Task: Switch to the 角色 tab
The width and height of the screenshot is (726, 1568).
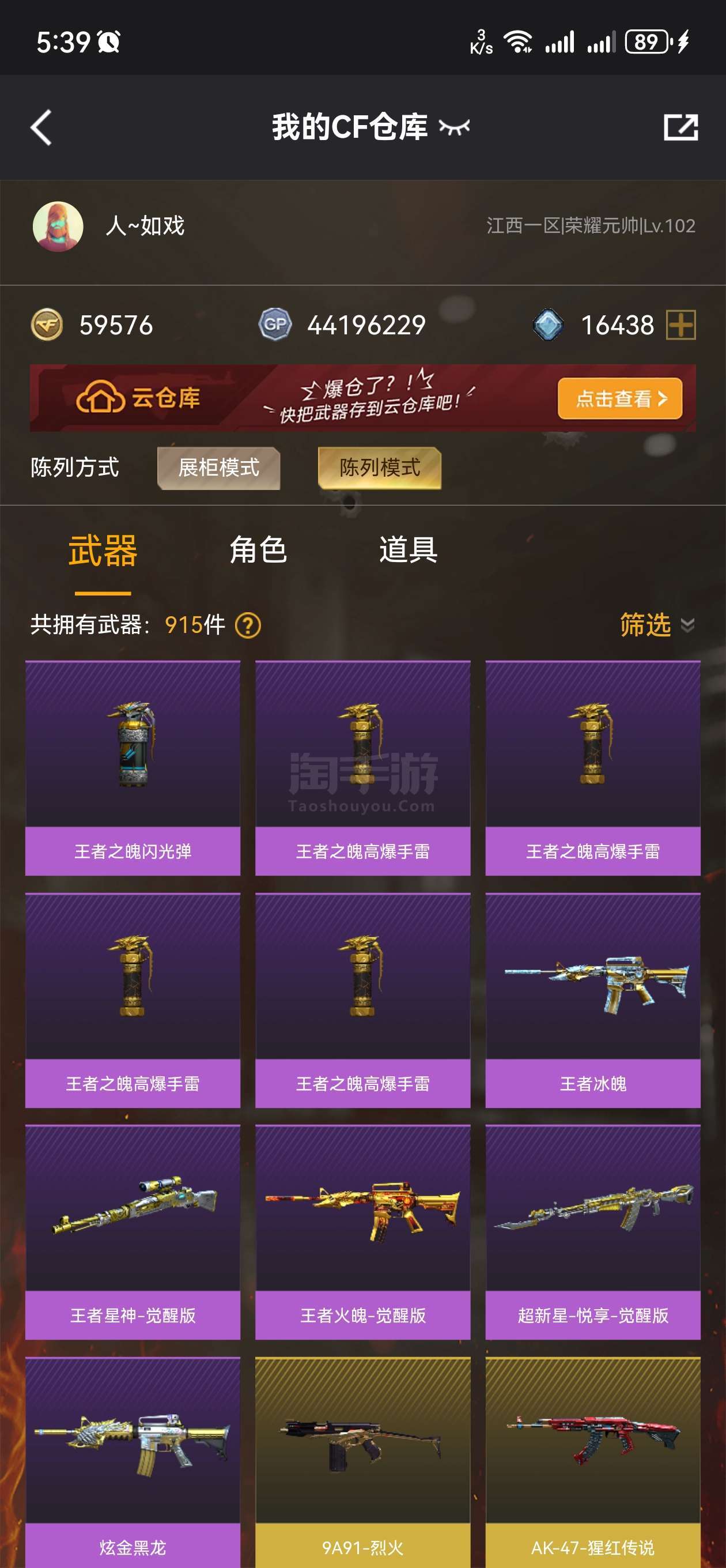Action: click(258, 549)
